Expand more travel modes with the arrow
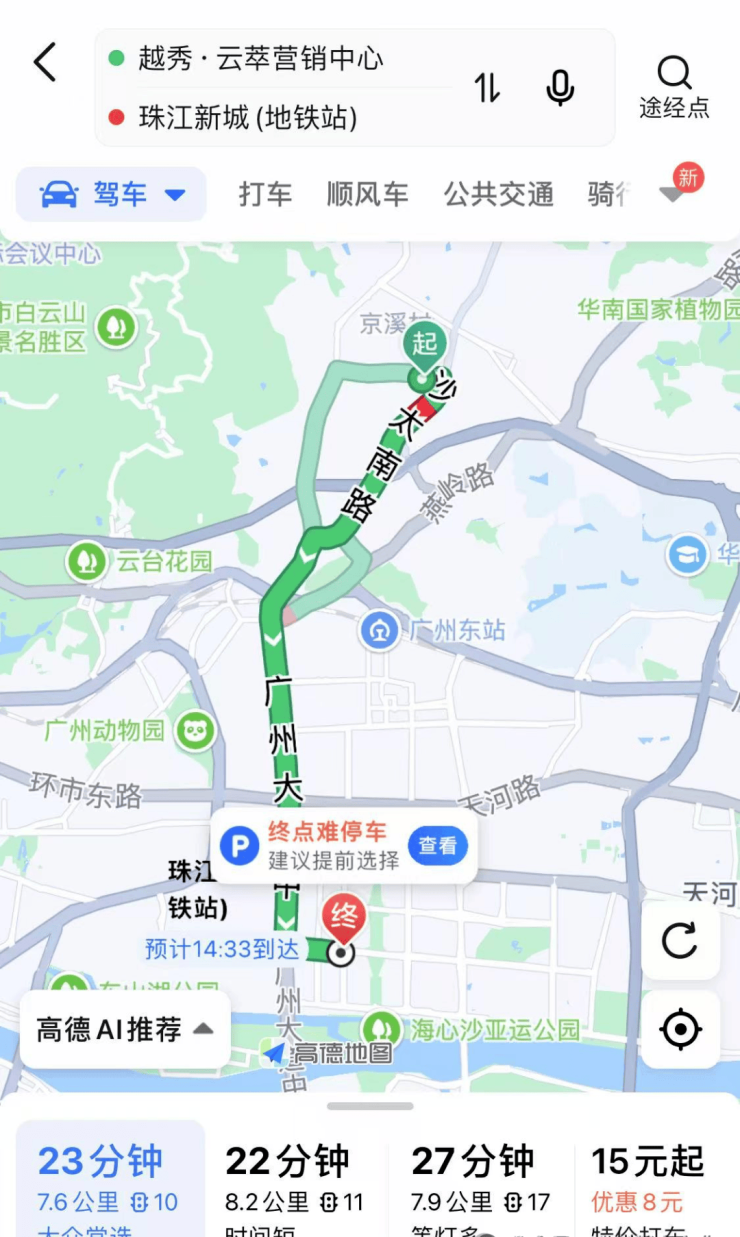The height and width of the screenshot is (1237, 740). coord(673,194)
